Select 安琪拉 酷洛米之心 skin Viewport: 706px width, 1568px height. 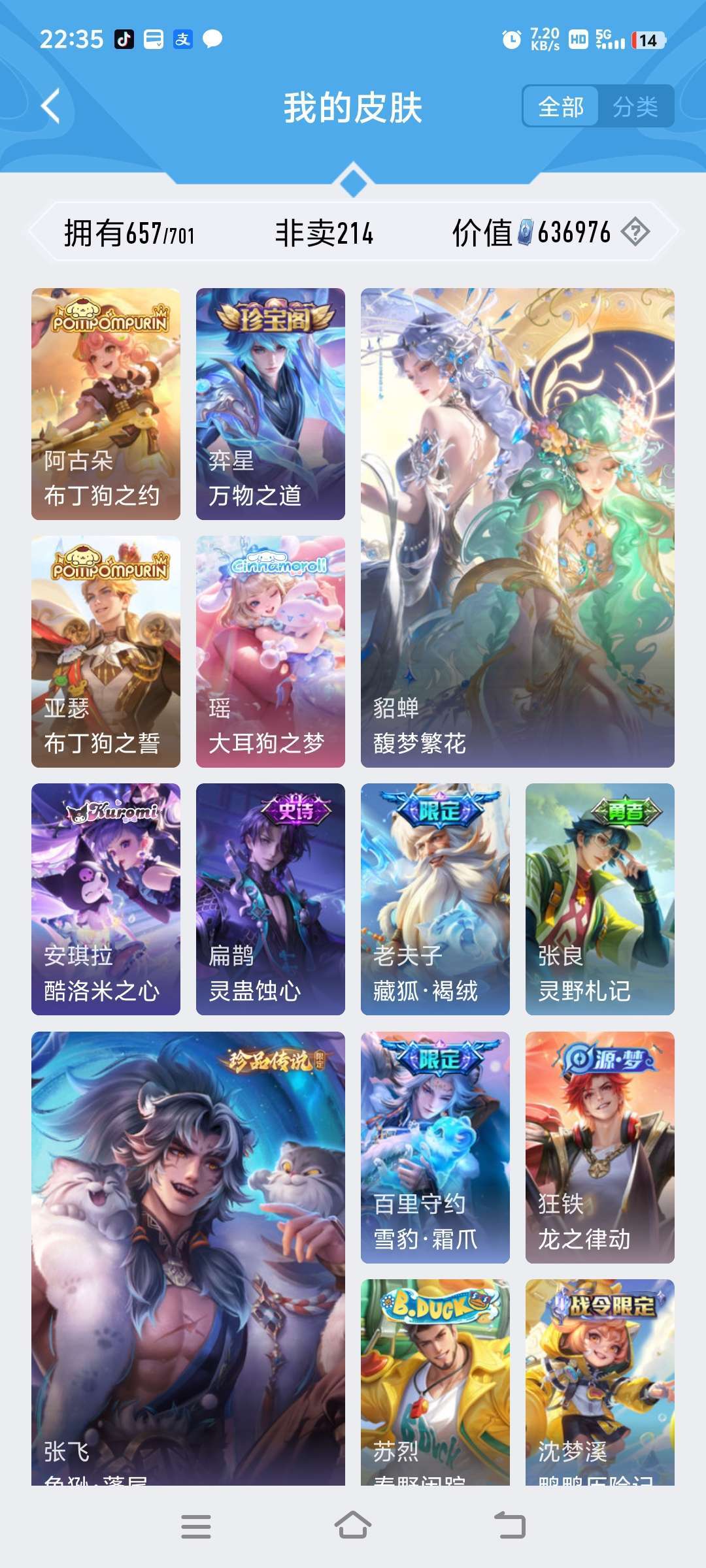tap(106, 899)
